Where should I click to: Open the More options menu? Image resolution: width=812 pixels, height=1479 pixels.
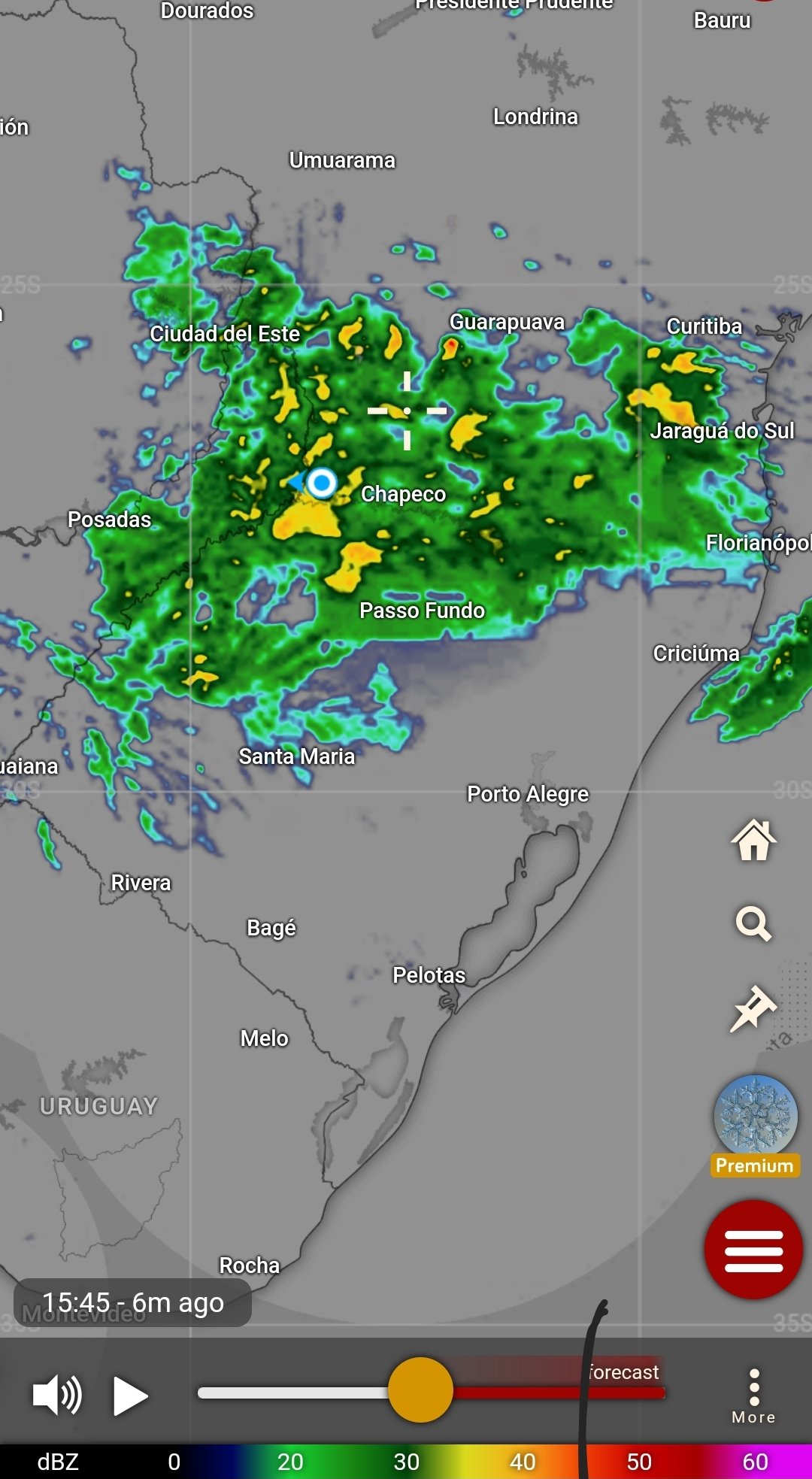(753, 1396)
